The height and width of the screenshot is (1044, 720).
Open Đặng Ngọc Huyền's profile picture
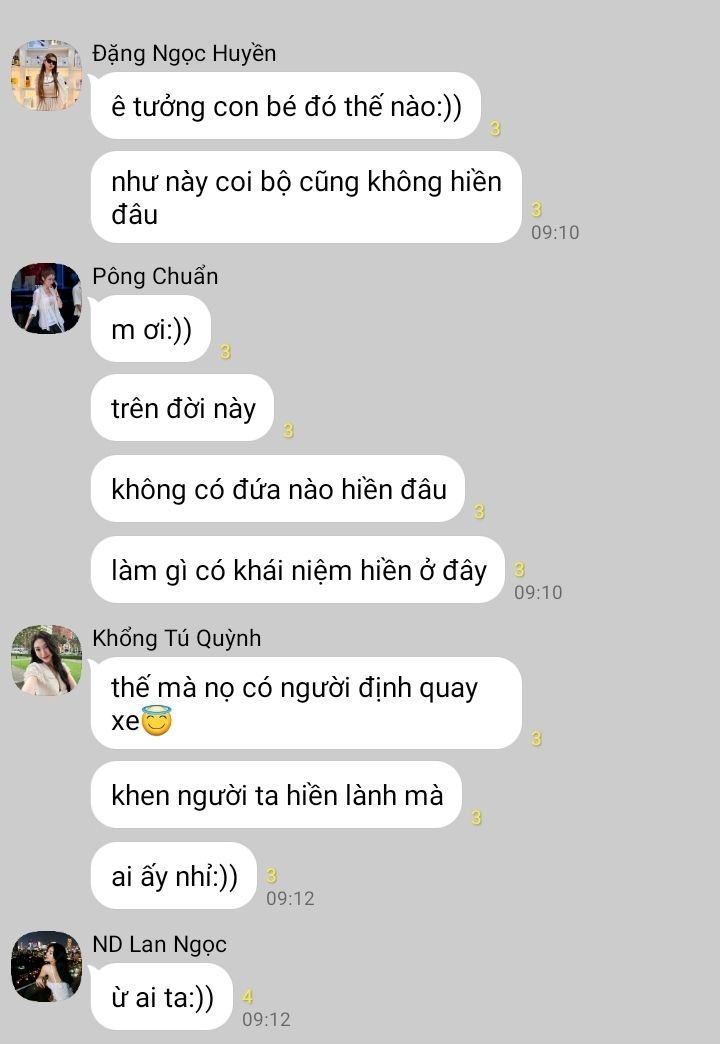(x=46, y=75)
